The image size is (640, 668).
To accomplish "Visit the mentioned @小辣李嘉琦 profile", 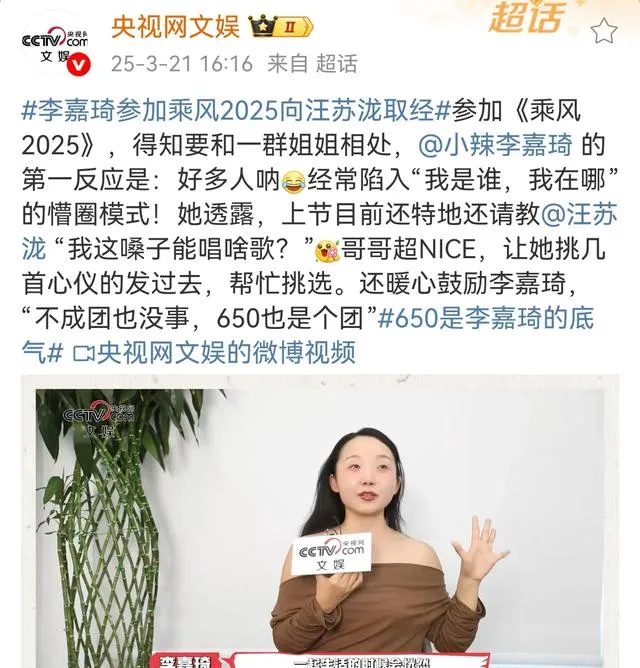I will 495,145.
